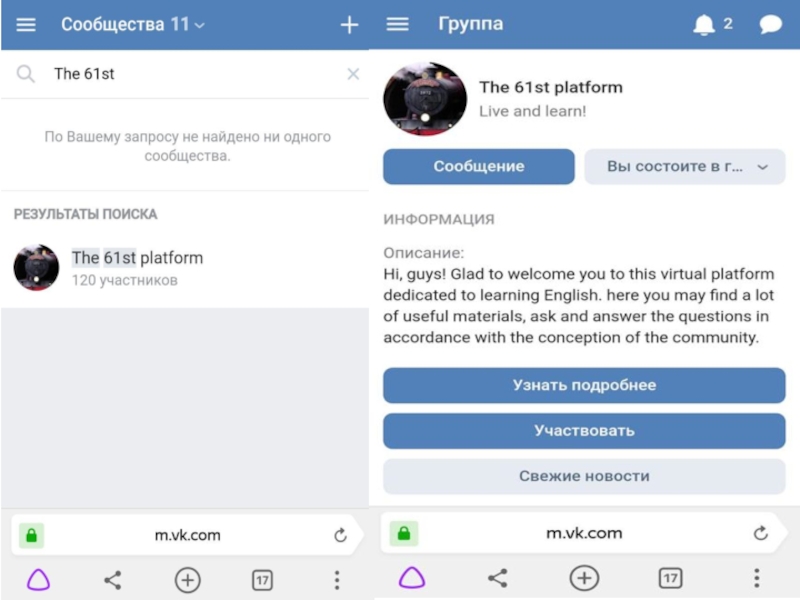Open the messages speech bubble icon
800x600 pixels.
click(x=770, y=24)
